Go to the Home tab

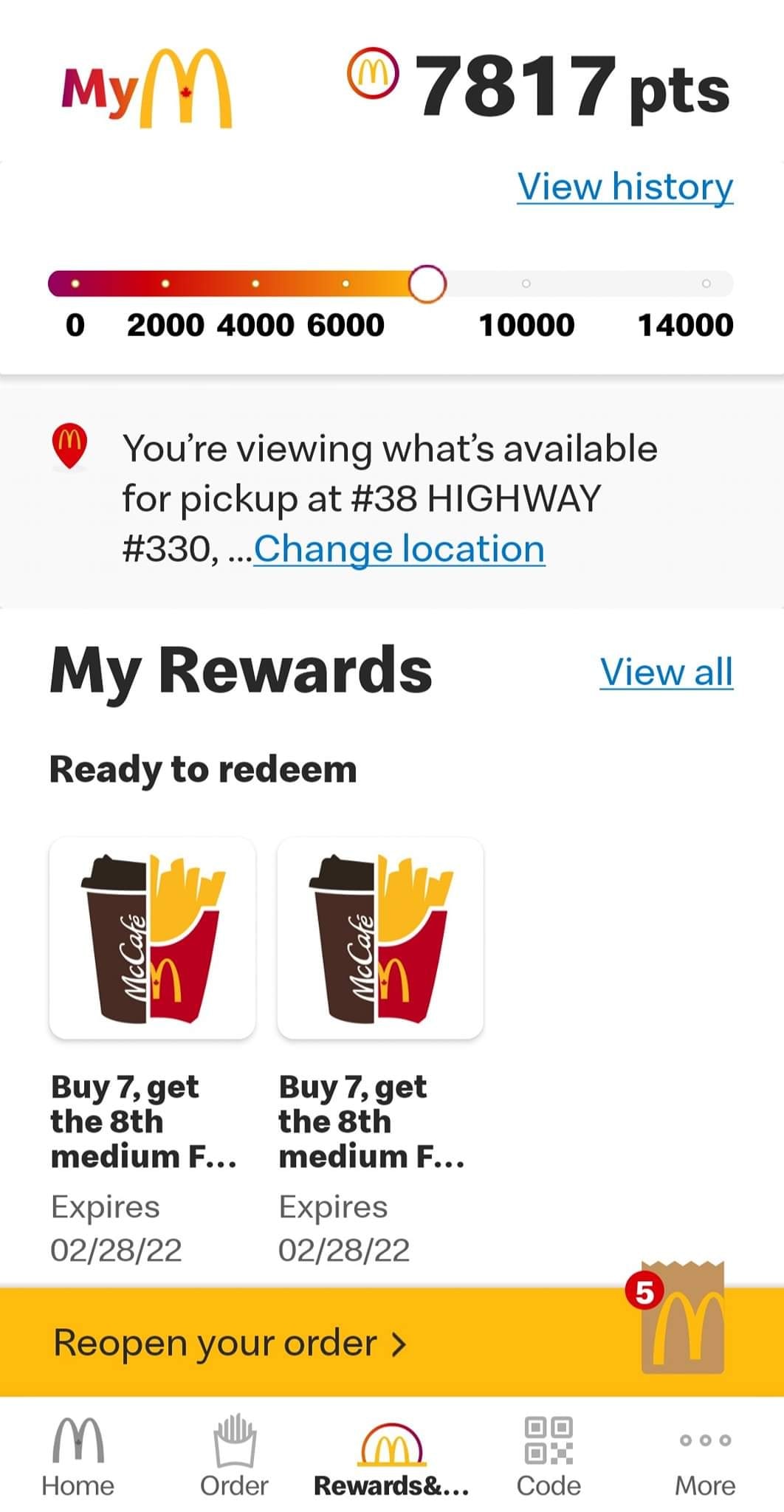[x=78, y=1456]
